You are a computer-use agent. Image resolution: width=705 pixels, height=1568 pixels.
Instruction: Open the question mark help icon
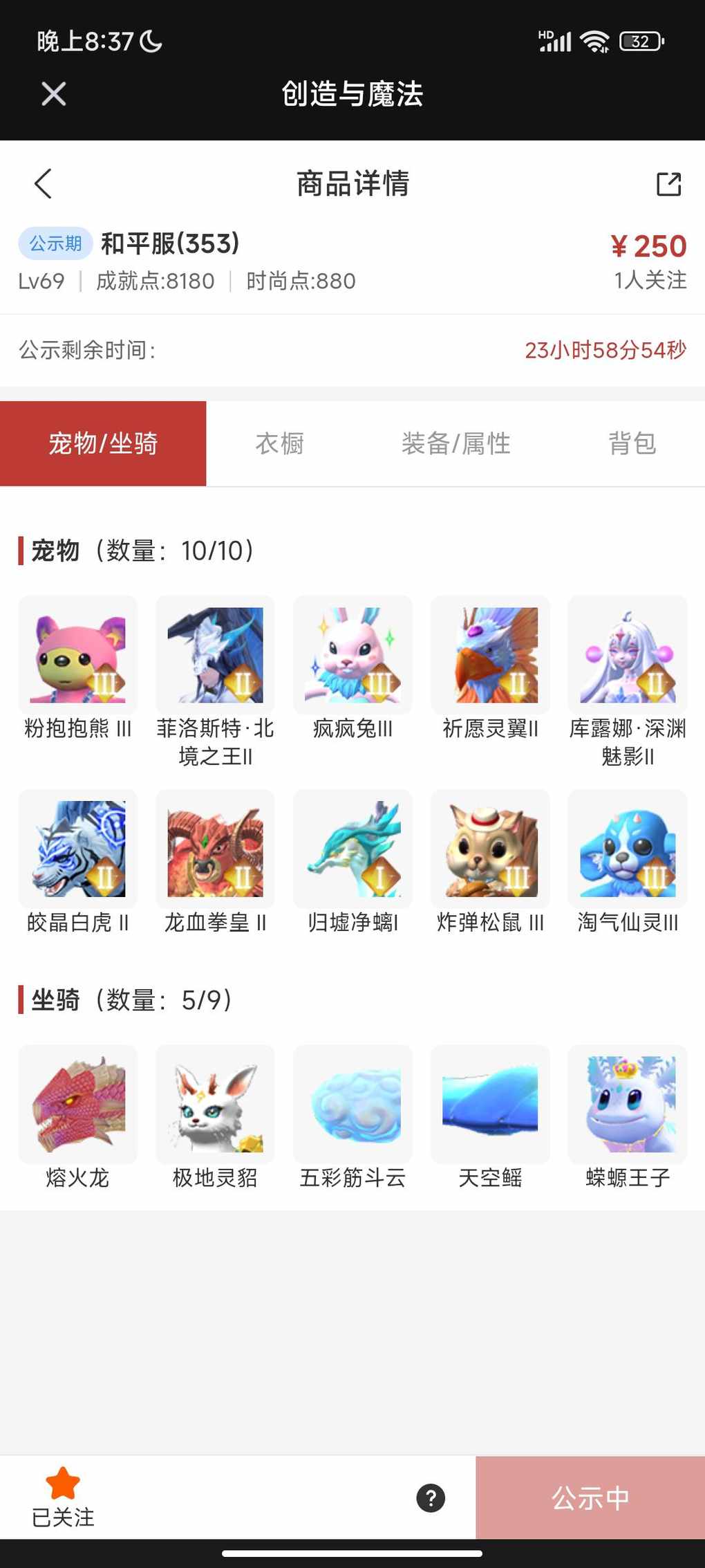pyautogui.click(x=431, y=1498)
